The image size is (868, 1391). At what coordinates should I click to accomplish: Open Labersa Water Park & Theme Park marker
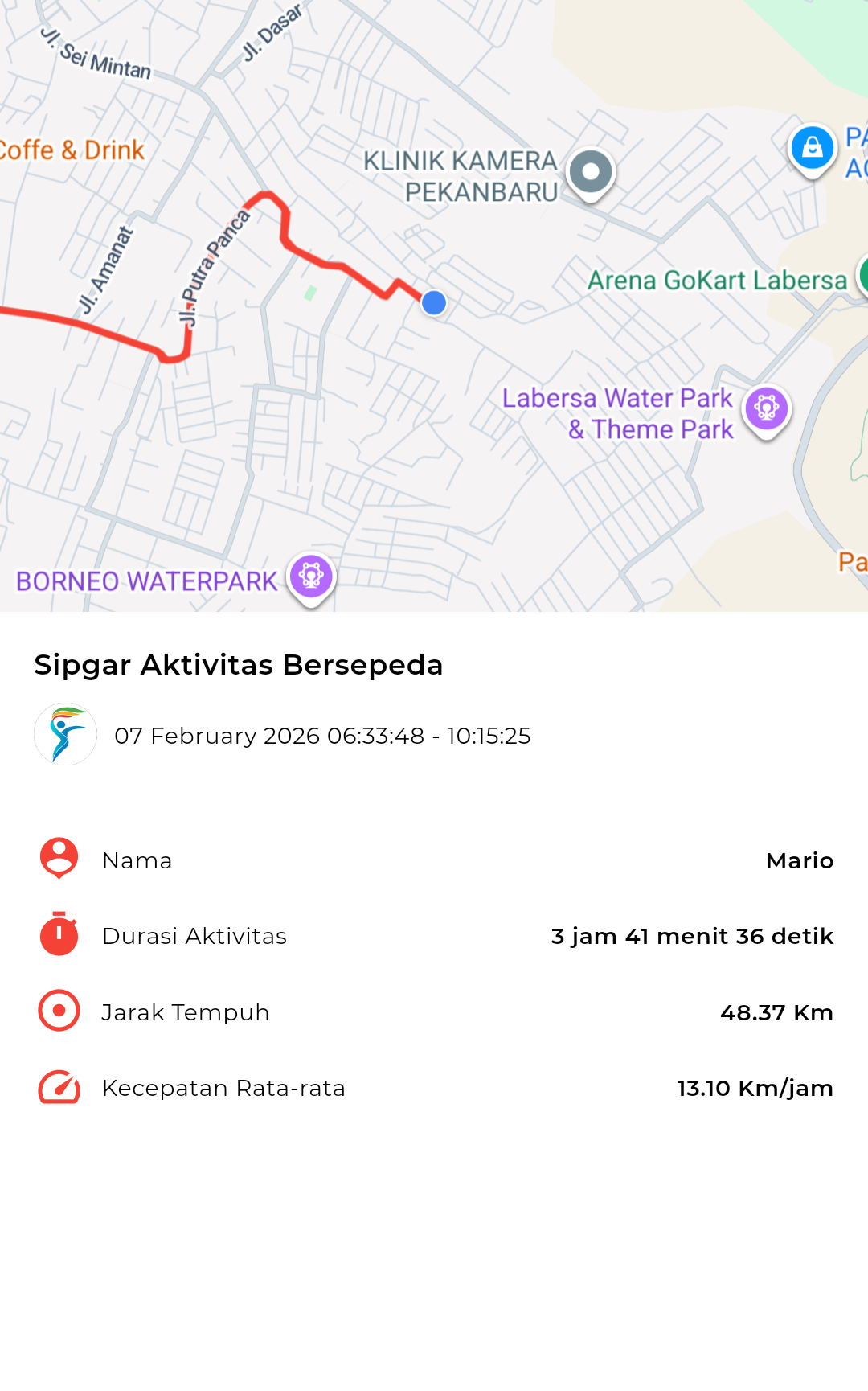click(x=767, y=408)
